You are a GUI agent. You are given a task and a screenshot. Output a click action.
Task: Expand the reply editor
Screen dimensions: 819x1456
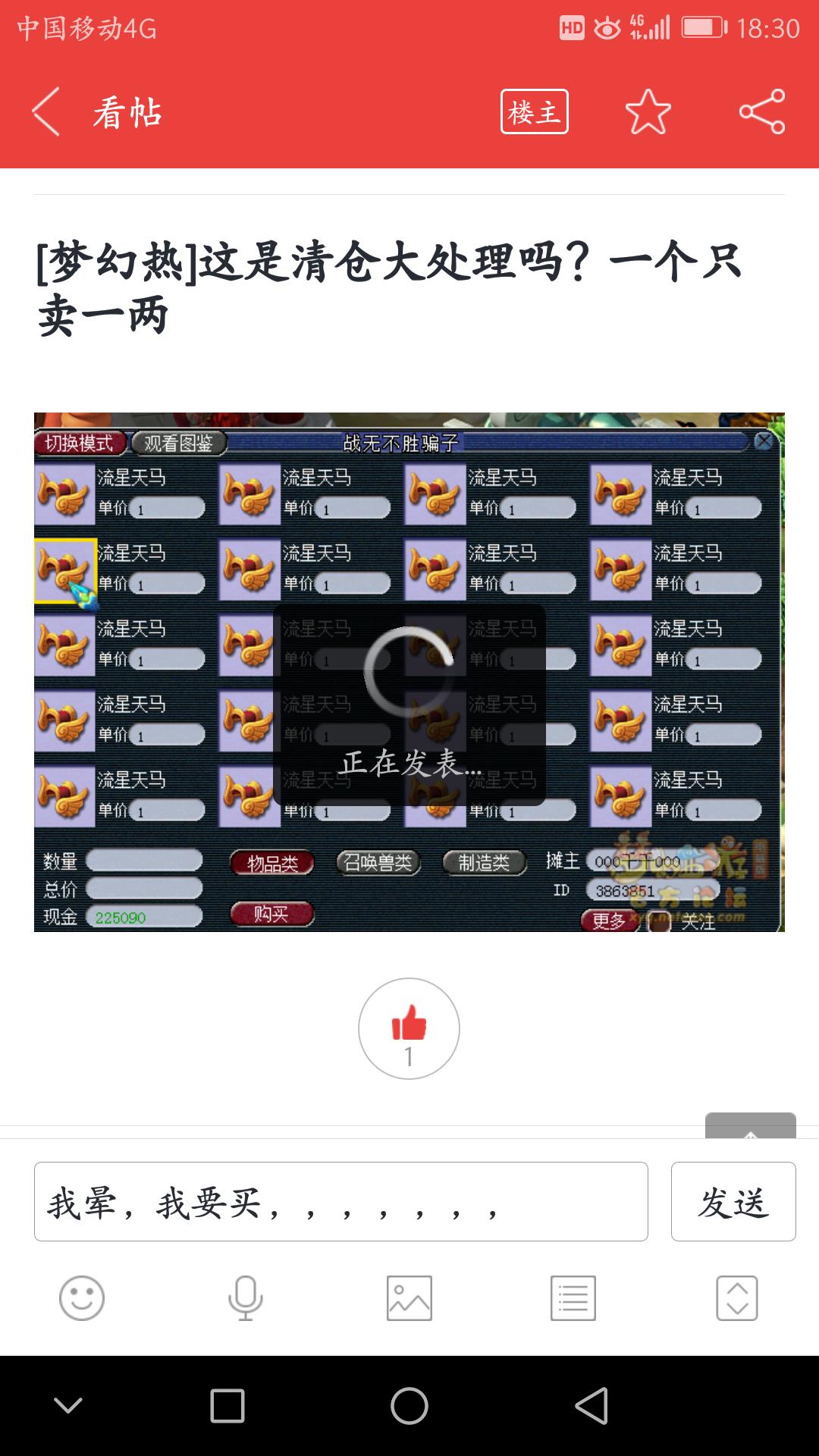tap(736, 1298)
